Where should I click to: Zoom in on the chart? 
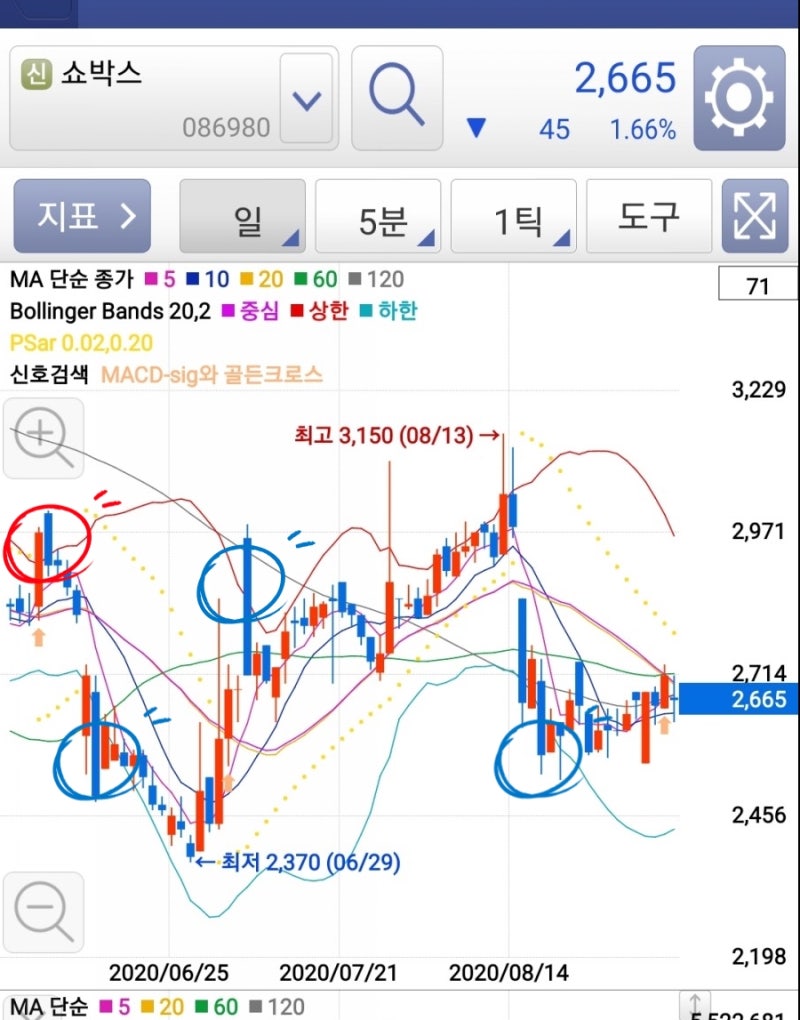43,438
